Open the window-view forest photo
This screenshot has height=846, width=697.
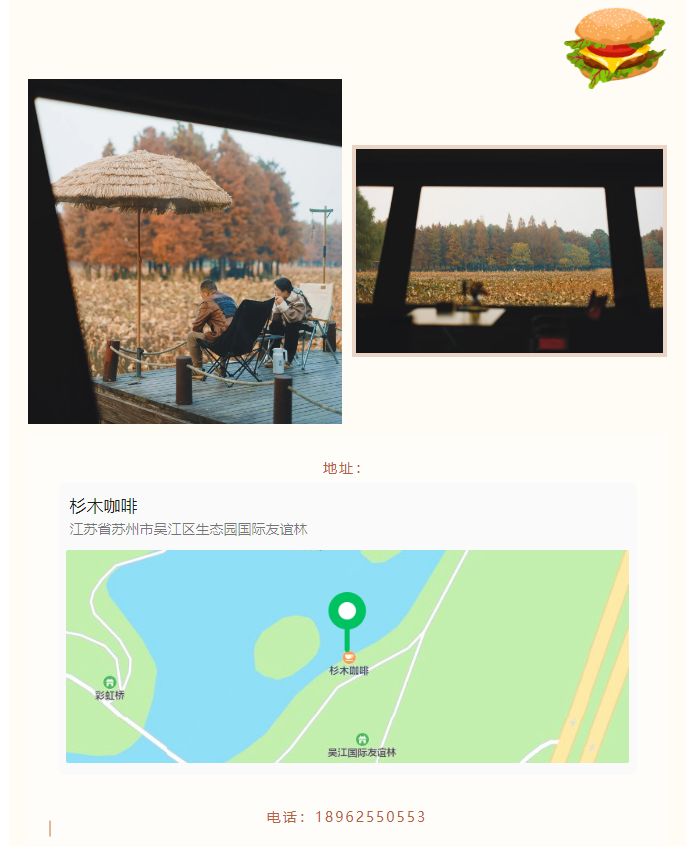point(509,251)
